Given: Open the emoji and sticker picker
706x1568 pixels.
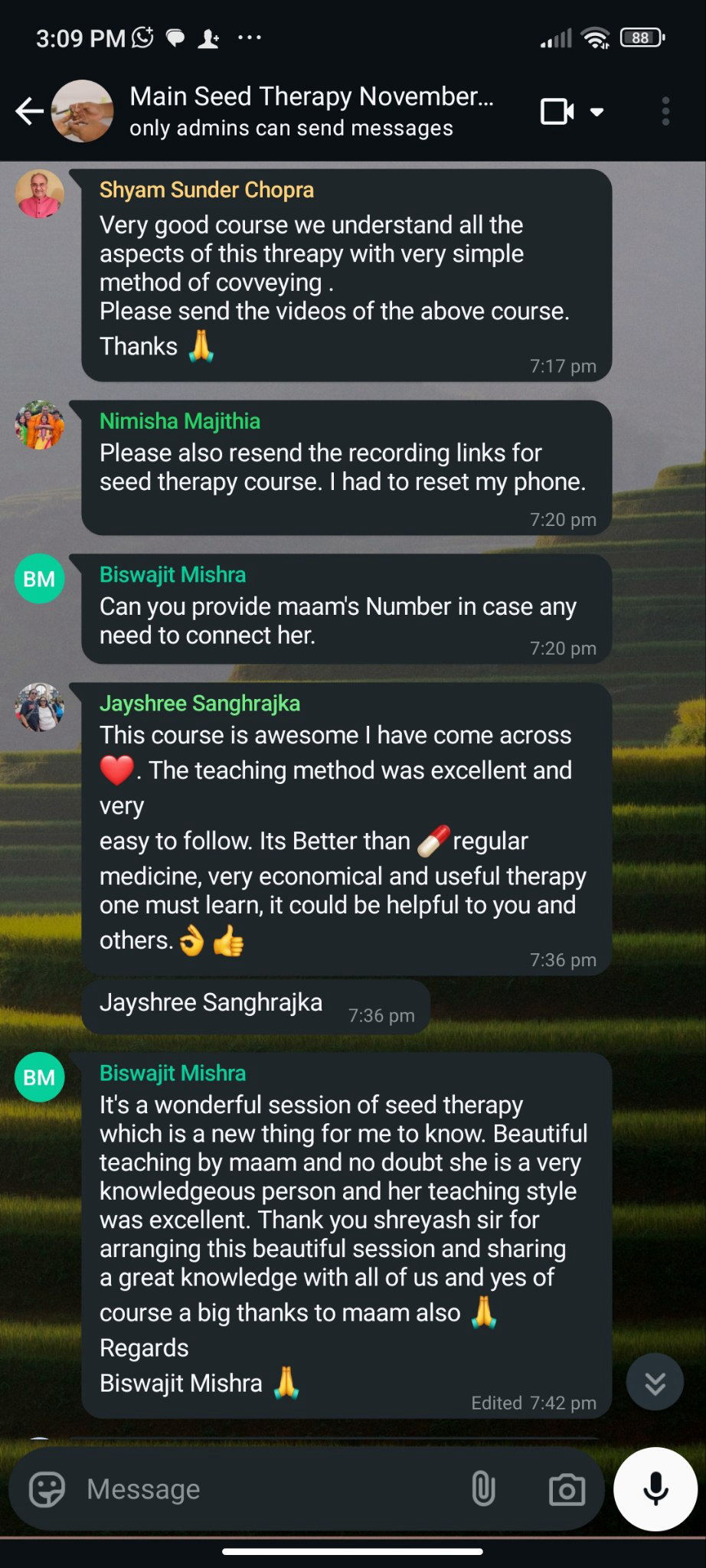Looking at the screenshot, I should [x=47, y=1489].
